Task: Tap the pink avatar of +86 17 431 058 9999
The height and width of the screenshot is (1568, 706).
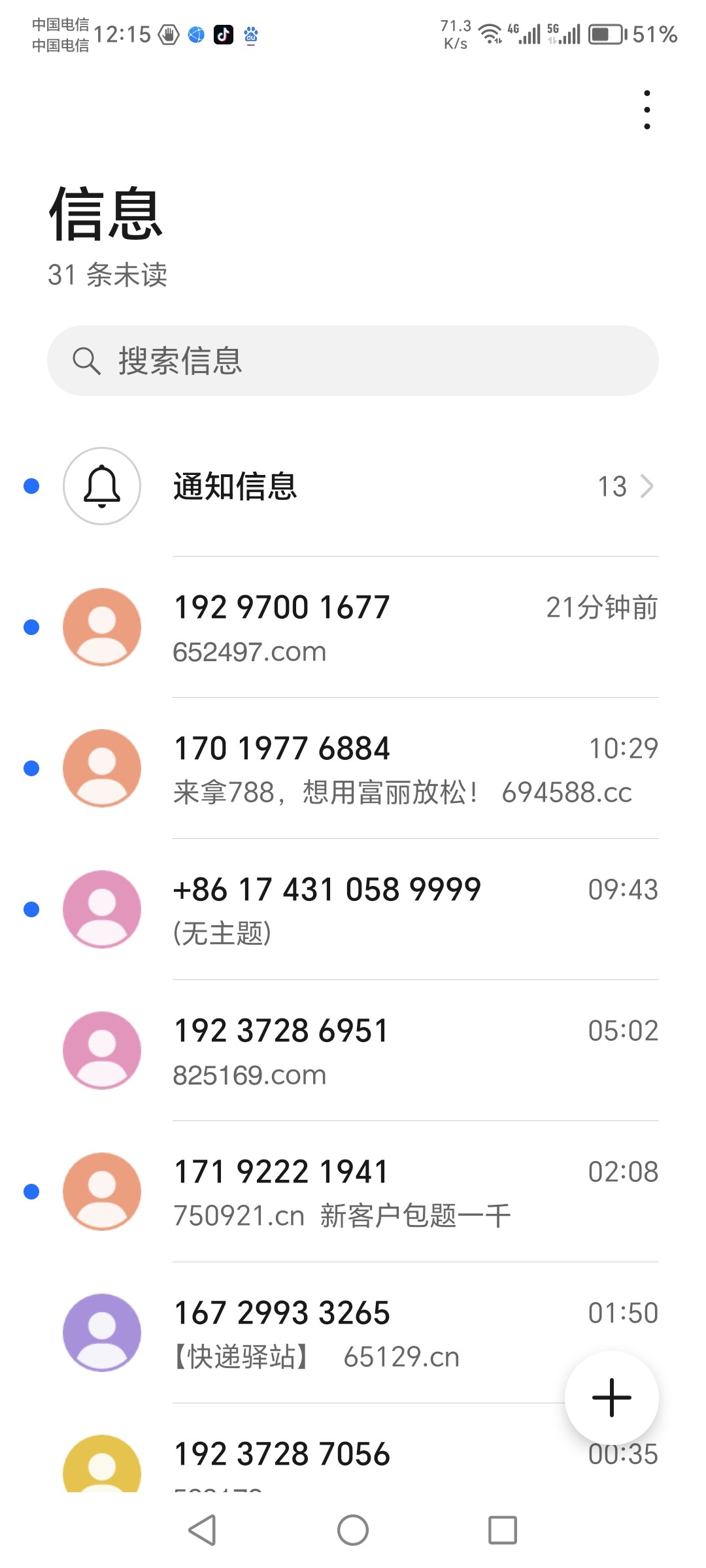Action: 101,908
